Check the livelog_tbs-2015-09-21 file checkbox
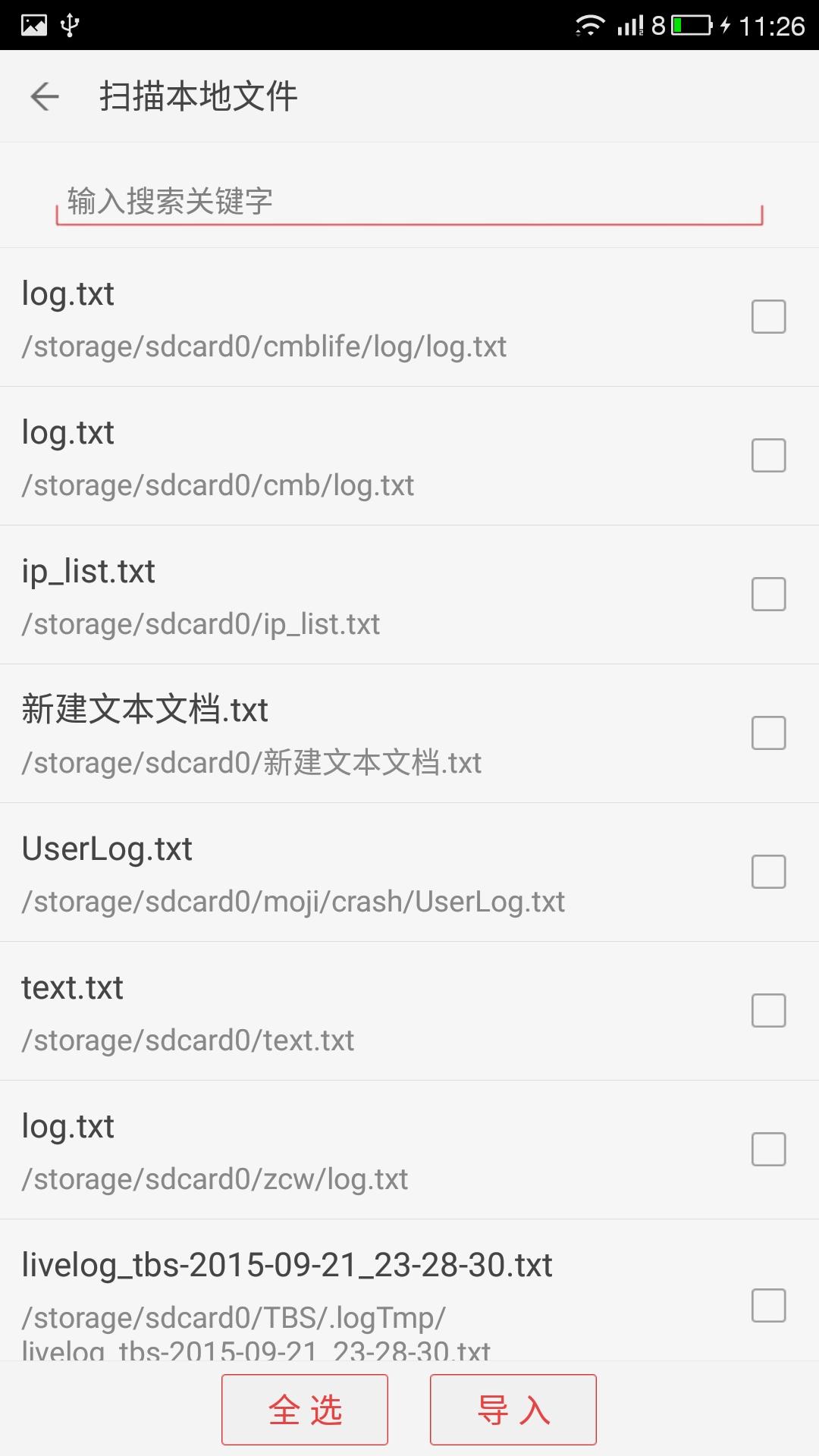 click(x=768, y=1306)
